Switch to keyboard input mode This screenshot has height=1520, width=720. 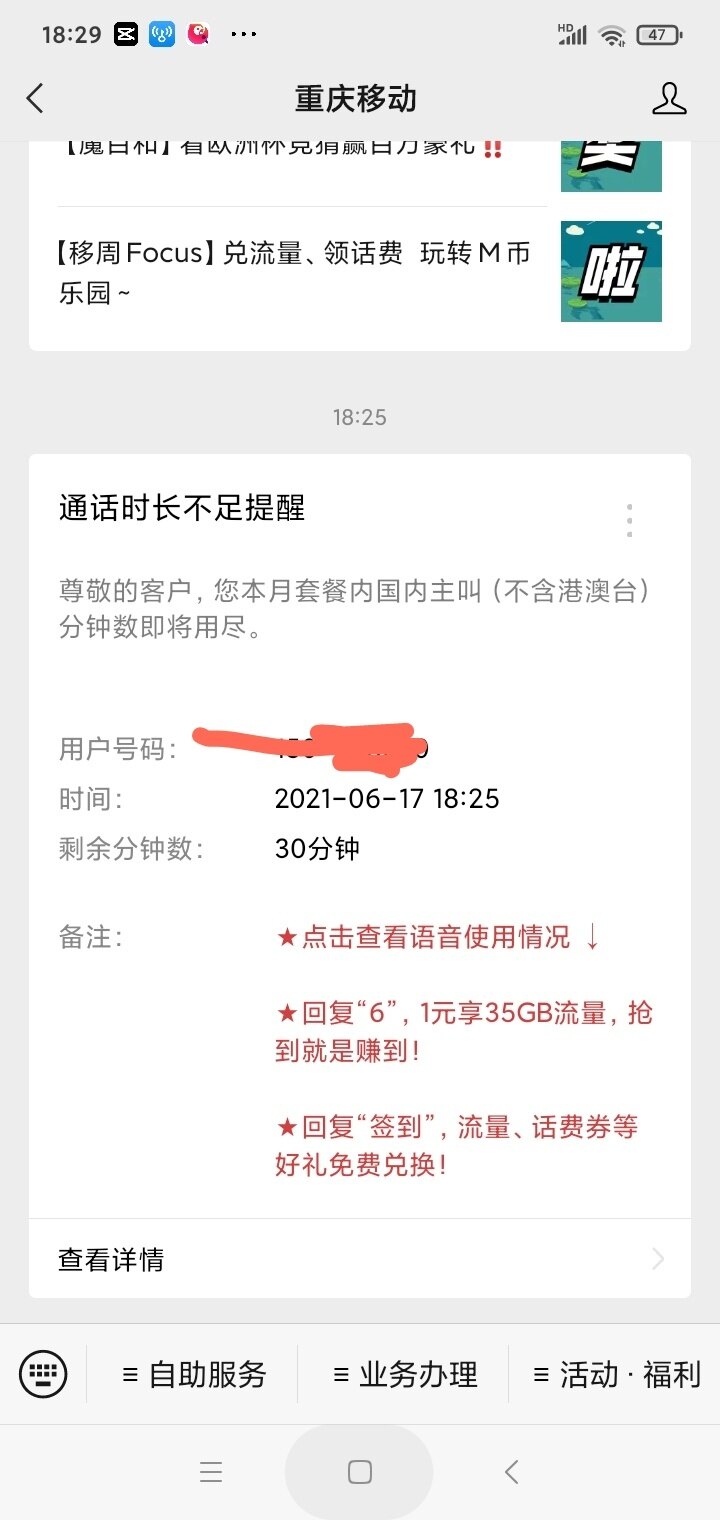43,1373
